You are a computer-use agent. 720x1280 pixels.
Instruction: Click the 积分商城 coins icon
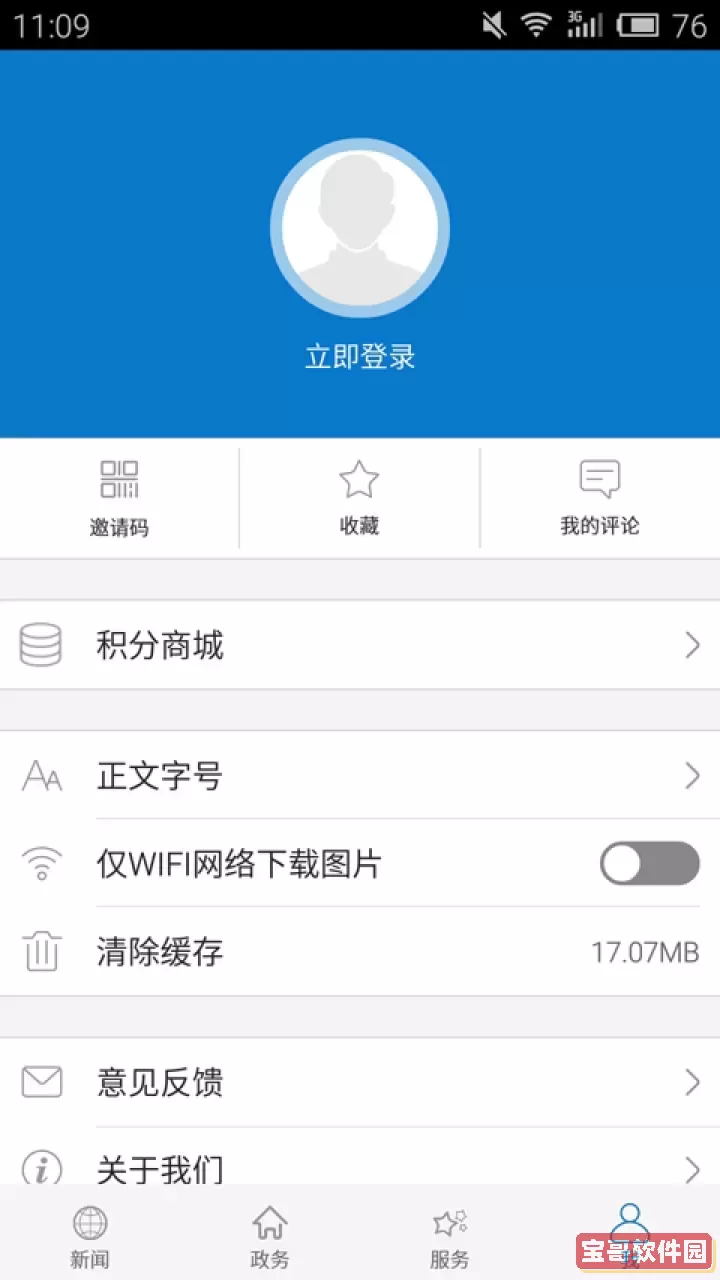(x=41, y=645)
